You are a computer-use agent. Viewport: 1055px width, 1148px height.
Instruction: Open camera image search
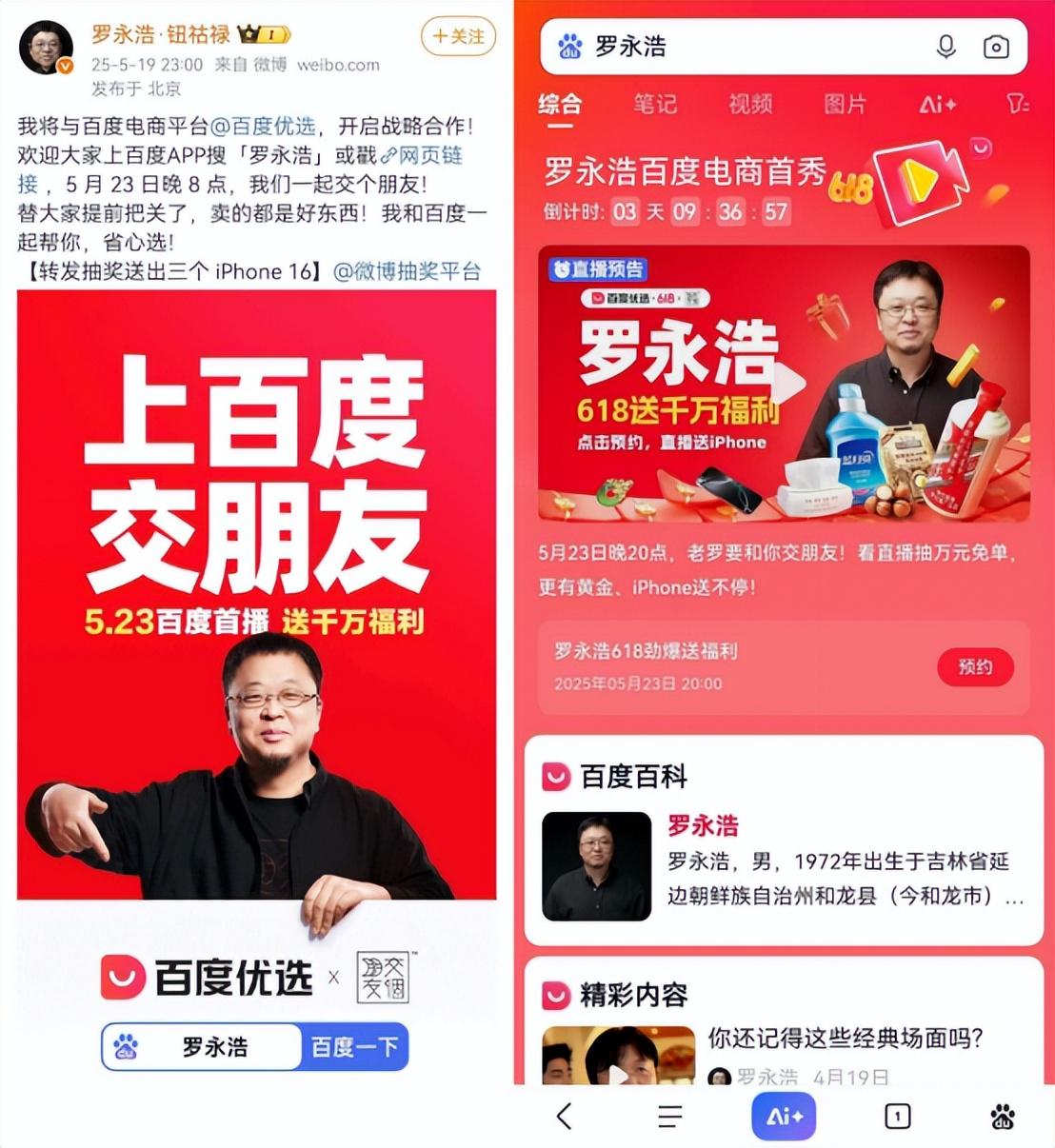pos(996,47)
